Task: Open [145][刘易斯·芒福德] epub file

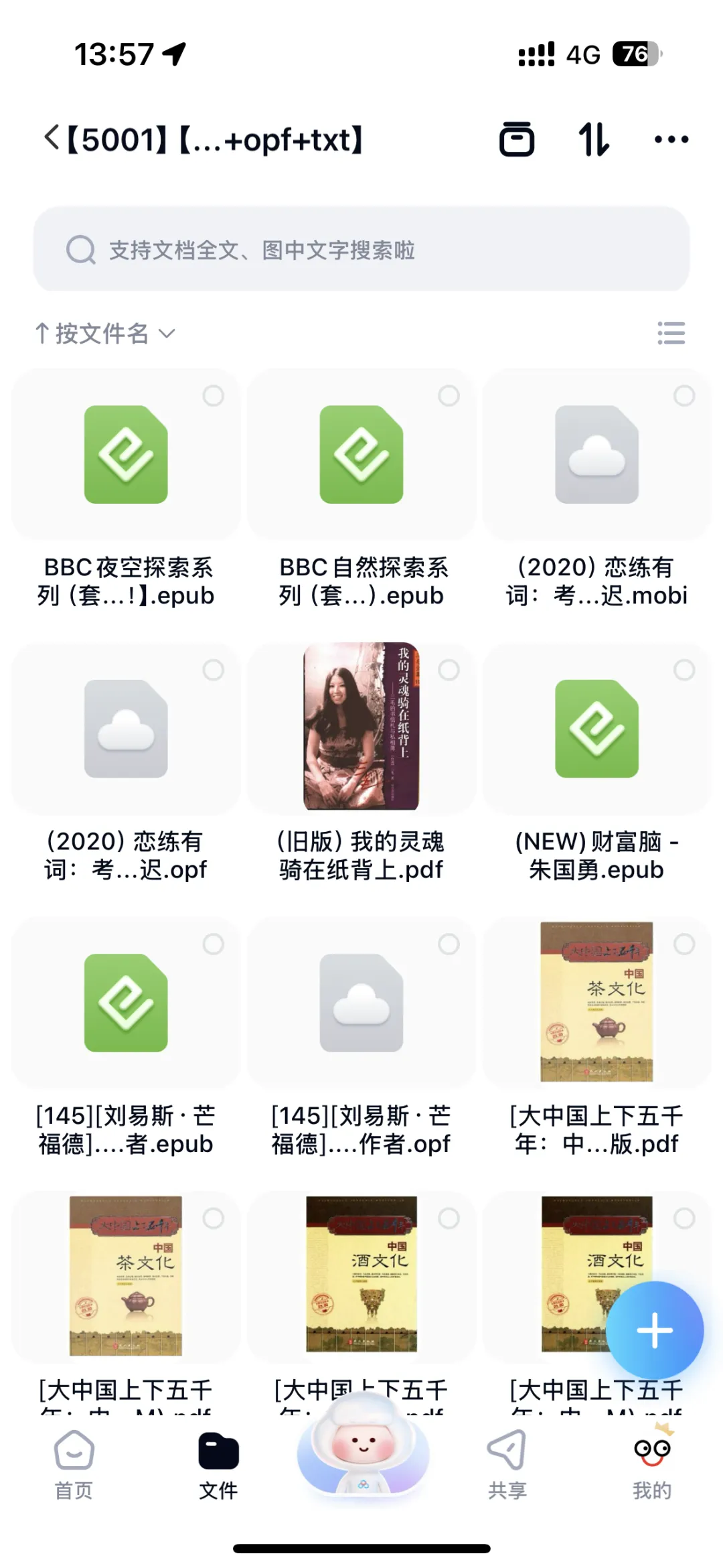Action: (126, 1003)
